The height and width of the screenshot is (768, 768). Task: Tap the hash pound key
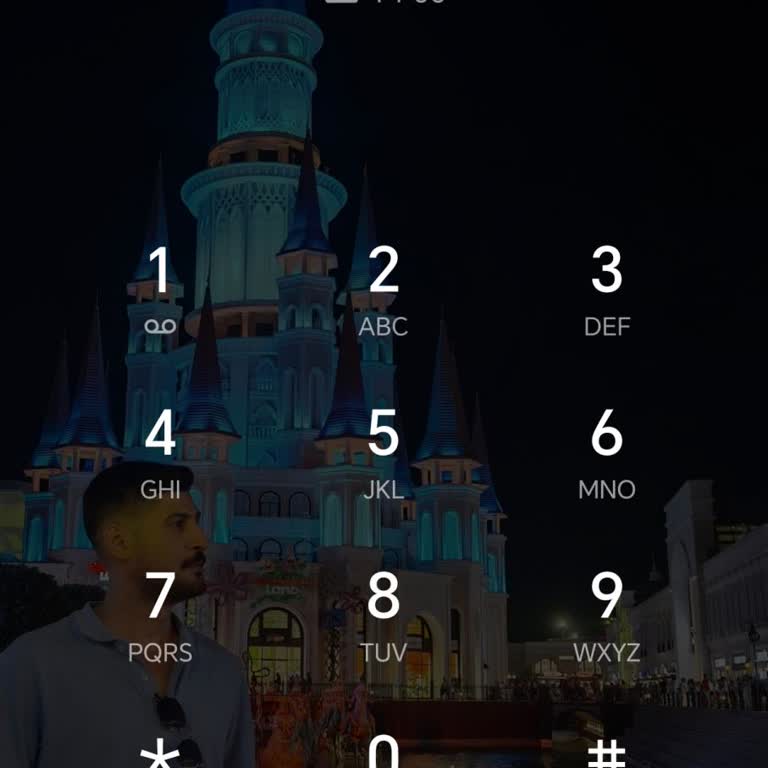(607, 752)
